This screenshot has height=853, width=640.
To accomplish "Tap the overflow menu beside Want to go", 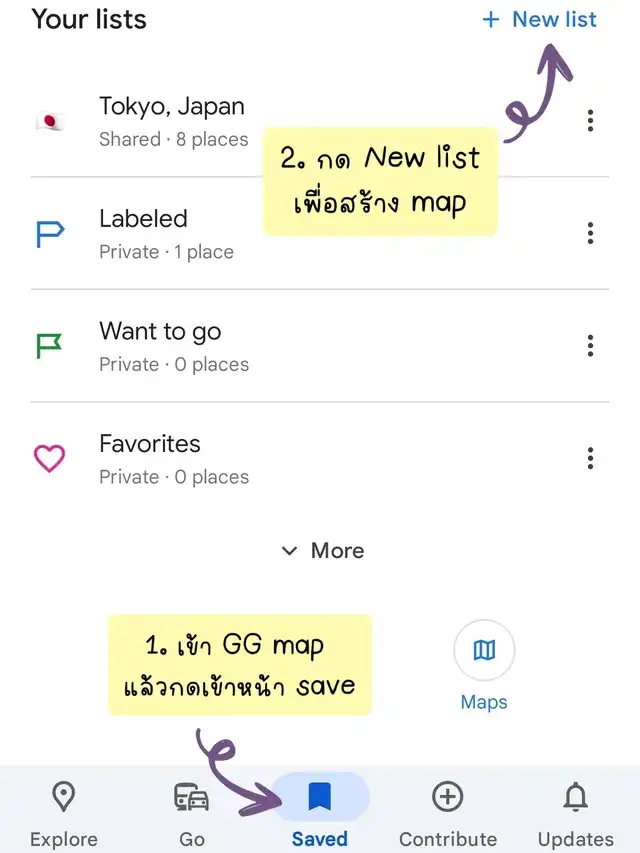I will click(590, 346).
